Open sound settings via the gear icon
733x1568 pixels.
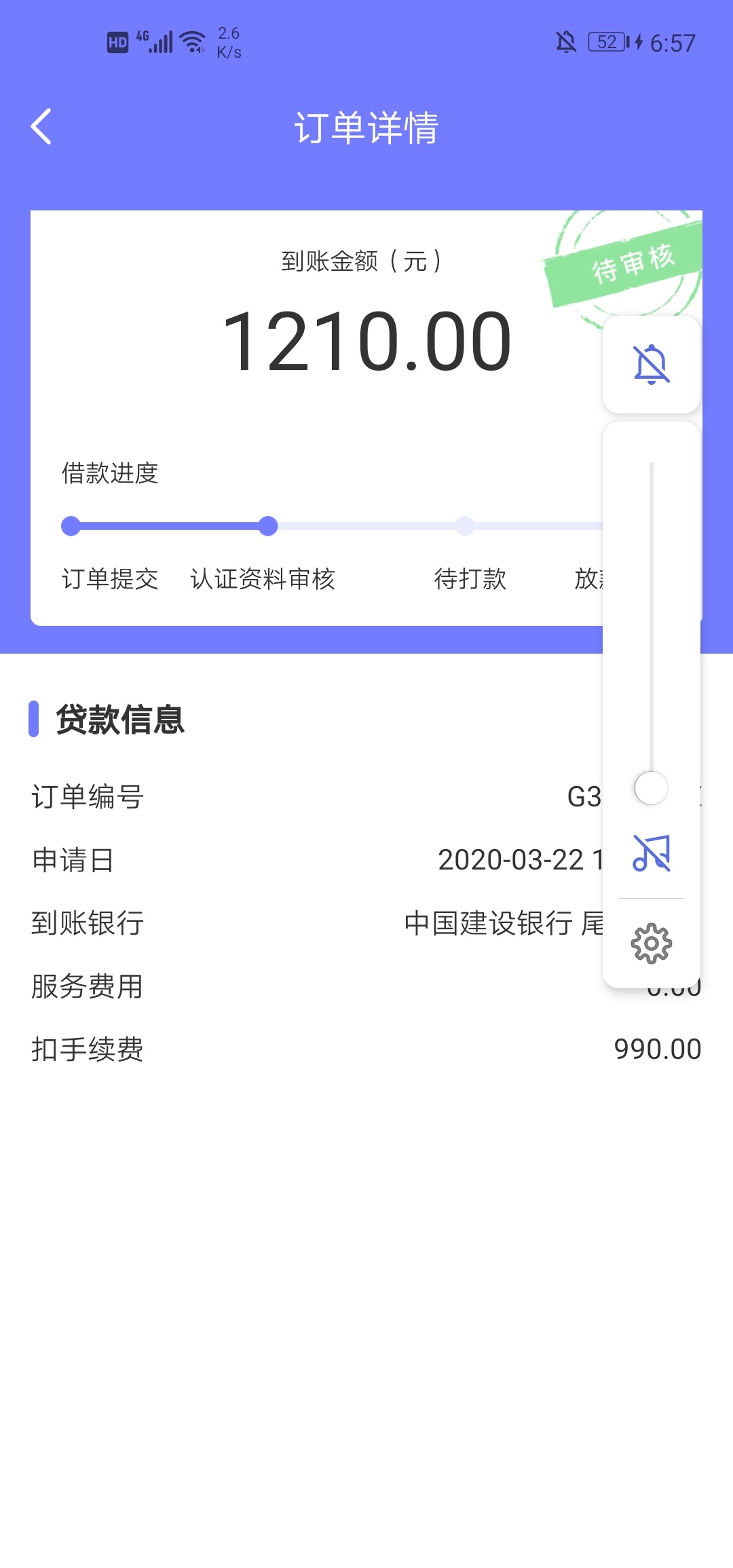coord(651,943)
